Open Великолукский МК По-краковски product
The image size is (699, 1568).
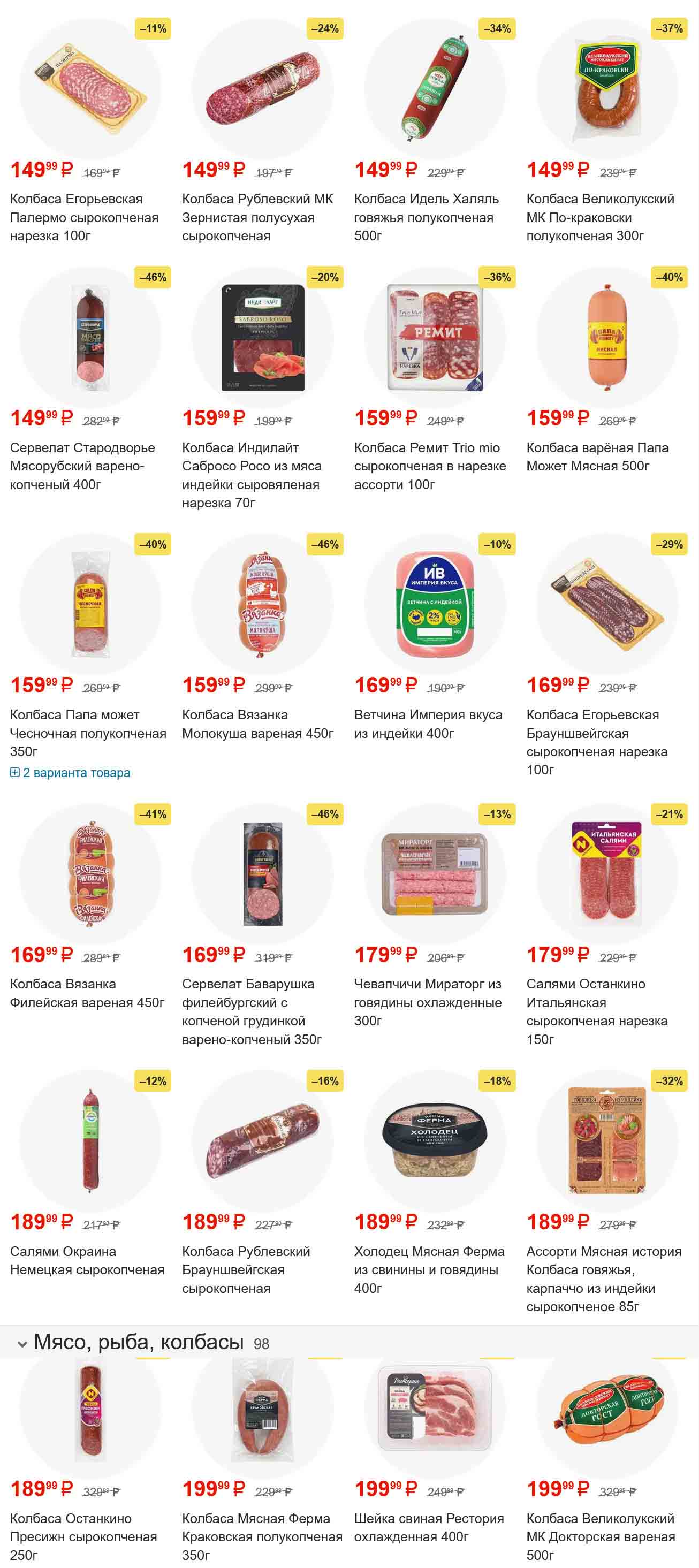pos(600,217)
